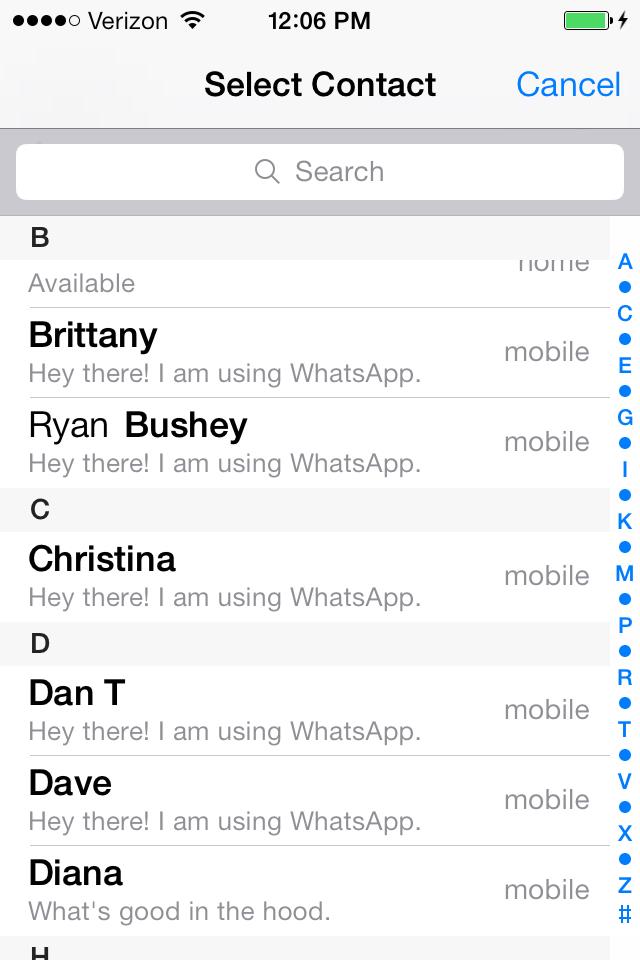The height and width of the screenshot is (960, 640).
Task: Jump to letter K in the index
Action: pos(625,522)
